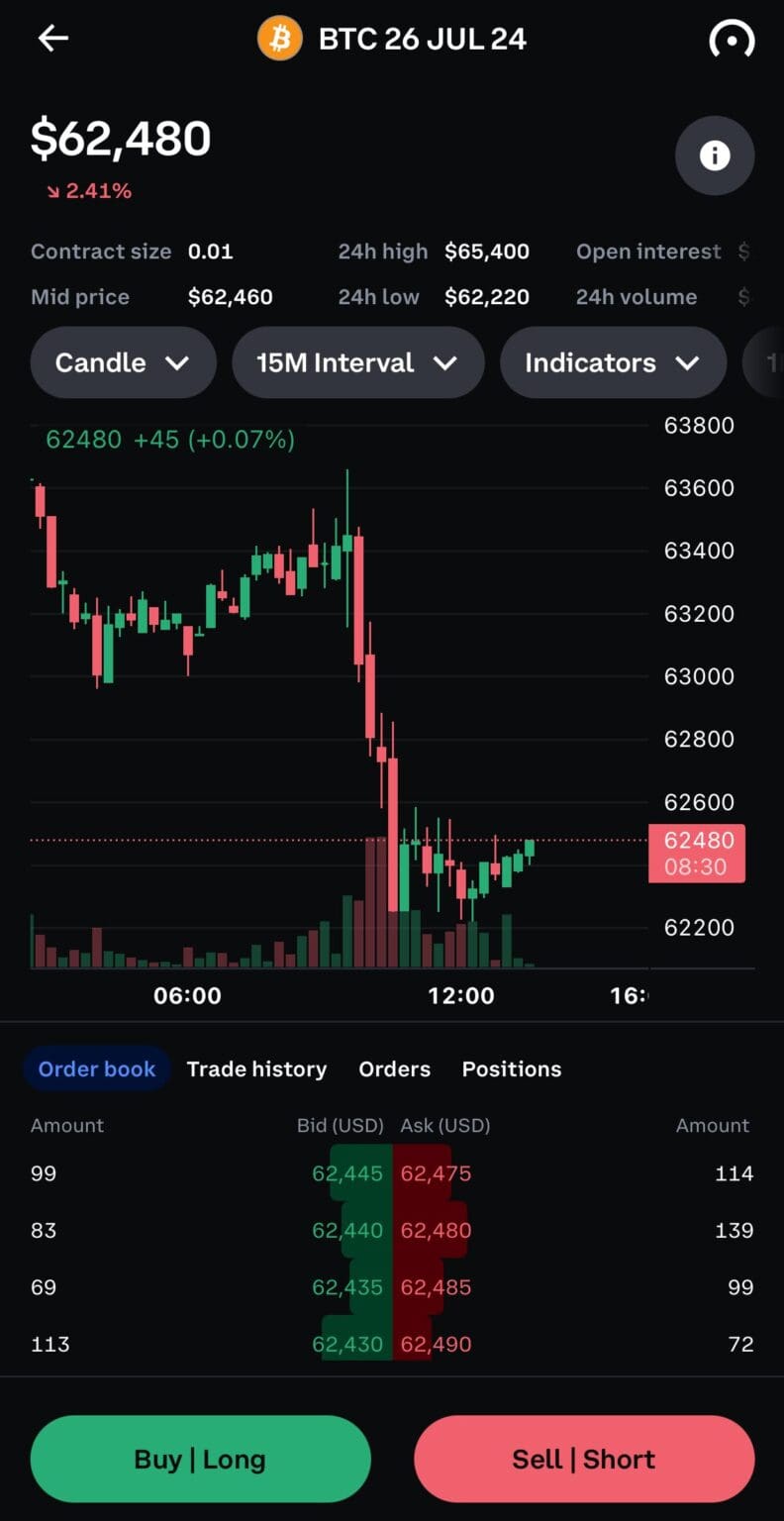The width and height of the screenshot is (784, 1521).
Task: Open the account gauge icon top right
Action: coord(732,38)
